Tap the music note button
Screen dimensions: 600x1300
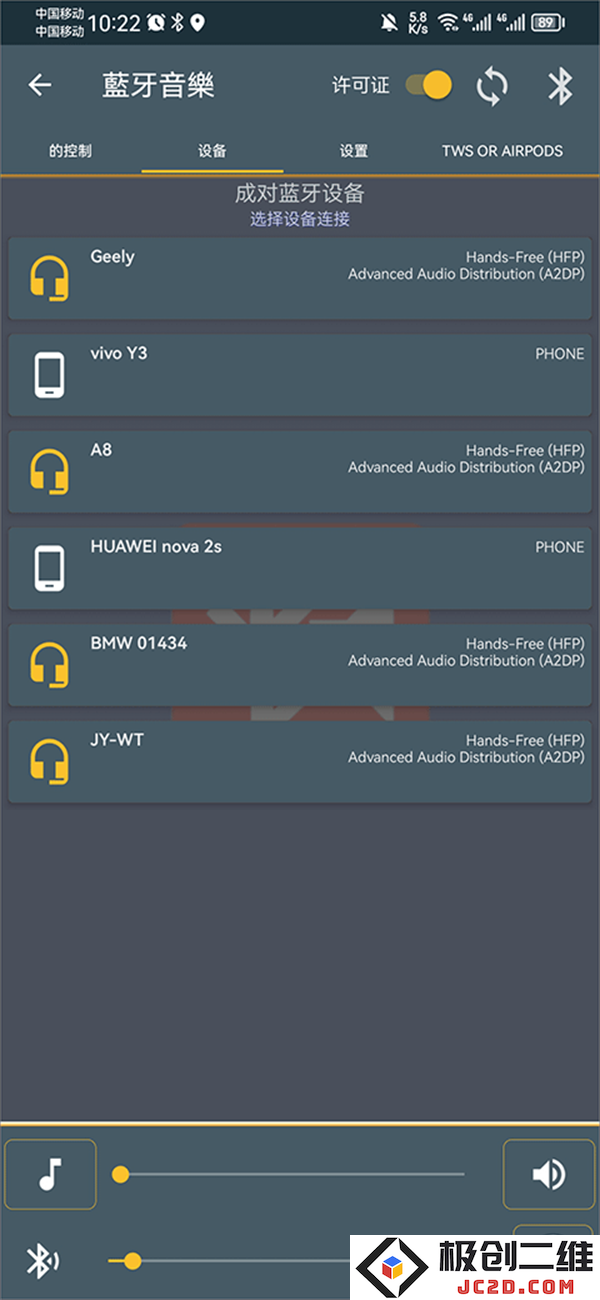pyautogui.click(x=50, y=1174)
